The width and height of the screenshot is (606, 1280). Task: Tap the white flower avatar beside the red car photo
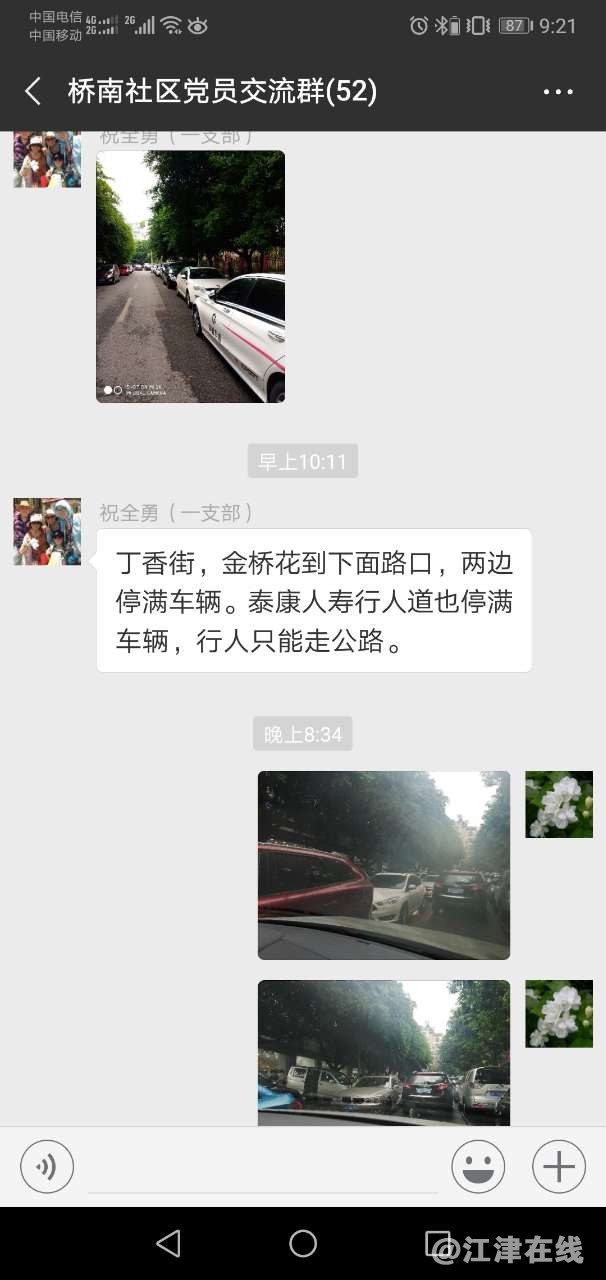(x=559, y=804)
